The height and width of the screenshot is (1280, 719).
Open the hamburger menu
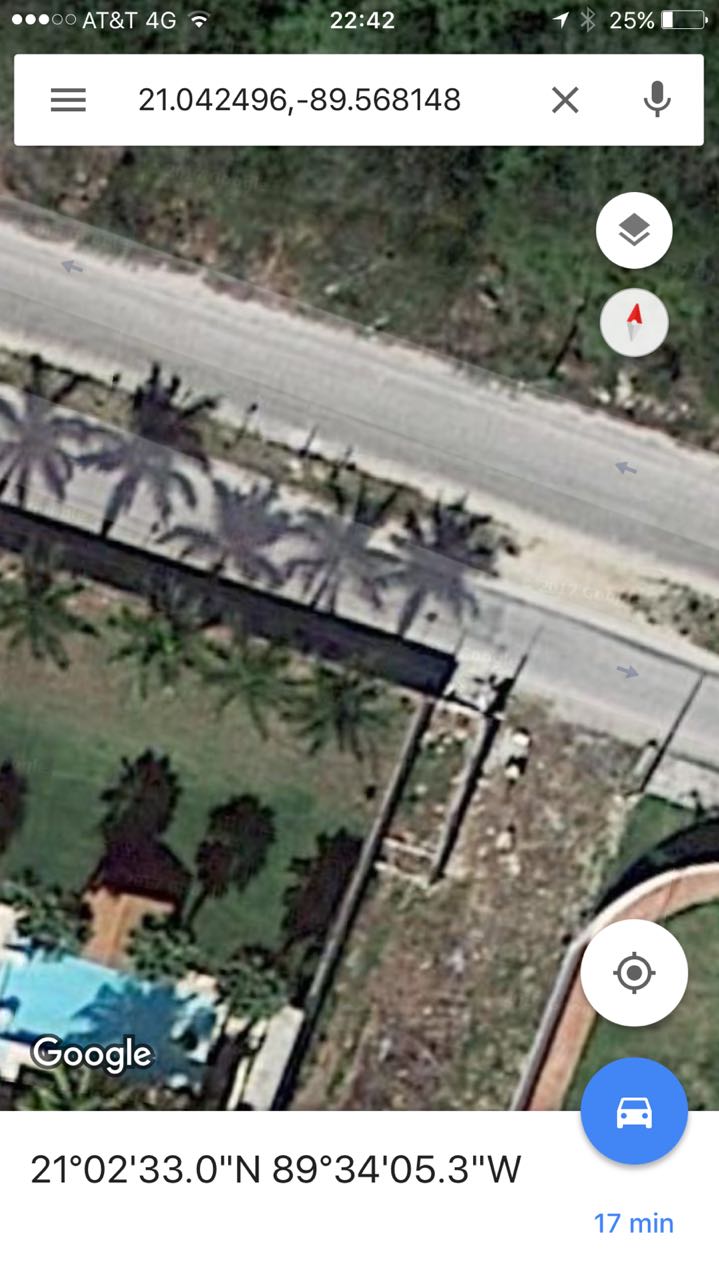pos(68,100)
